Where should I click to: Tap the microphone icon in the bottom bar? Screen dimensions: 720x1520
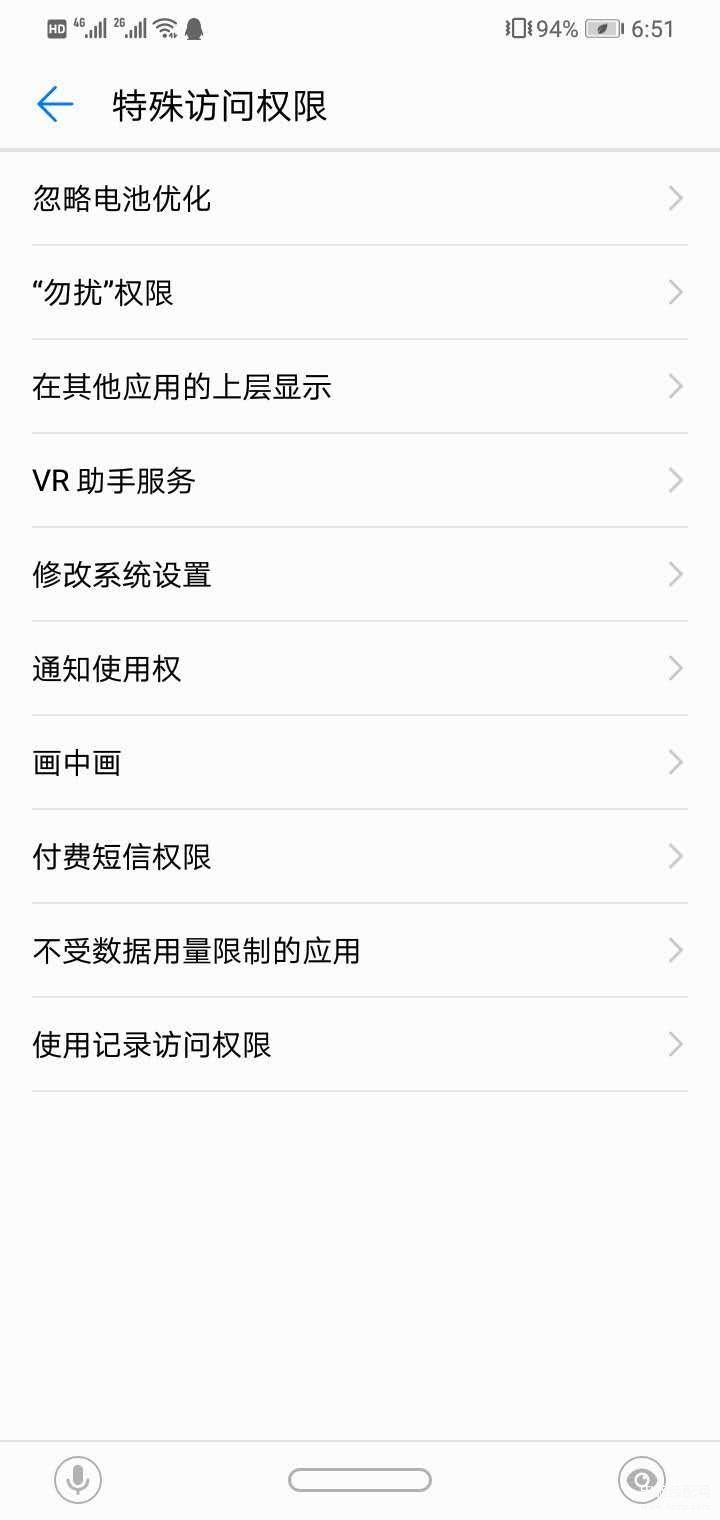(77, 1479)
